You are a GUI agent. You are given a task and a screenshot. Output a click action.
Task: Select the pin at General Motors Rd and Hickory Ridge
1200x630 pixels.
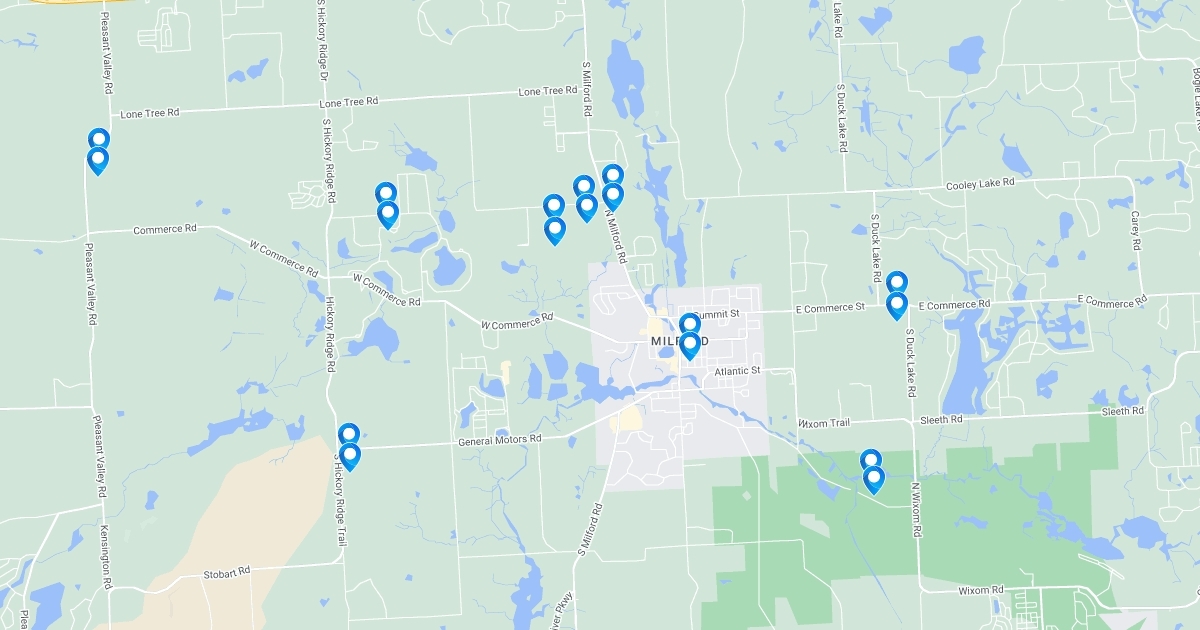pos(349,455)
